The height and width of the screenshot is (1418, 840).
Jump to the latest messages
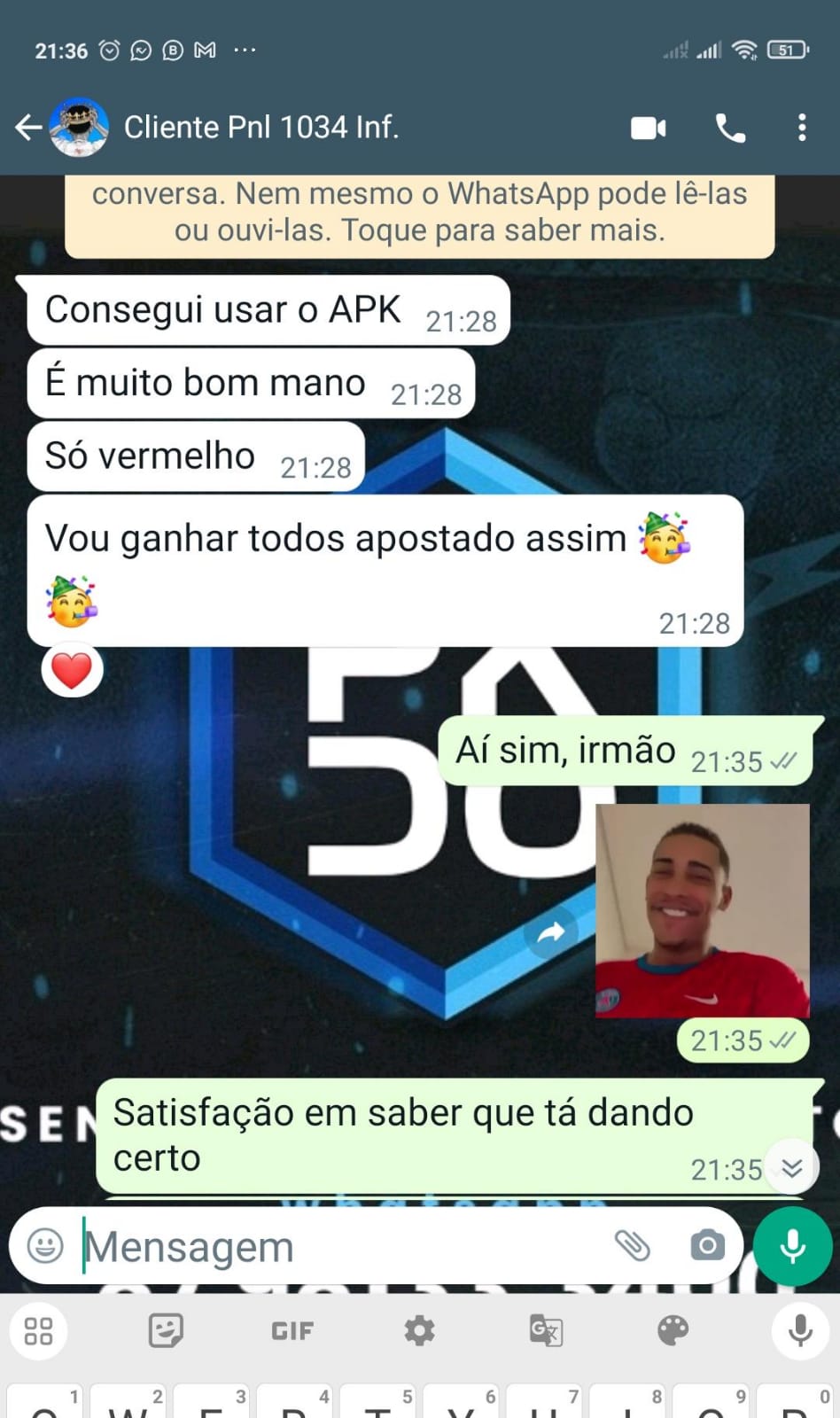click(x=791, y=1167)
